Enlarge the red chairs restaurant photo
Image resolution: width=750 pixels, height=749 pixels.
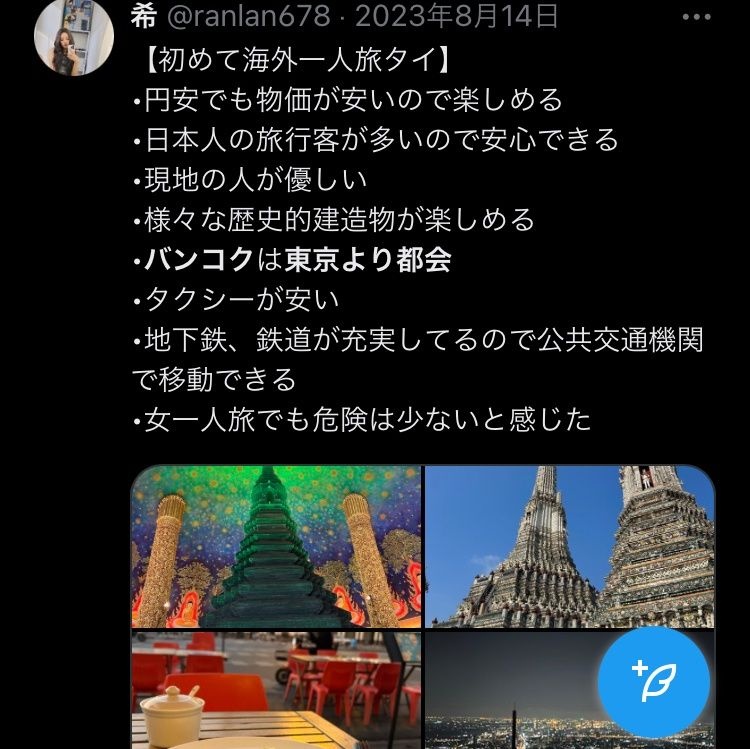276,690
